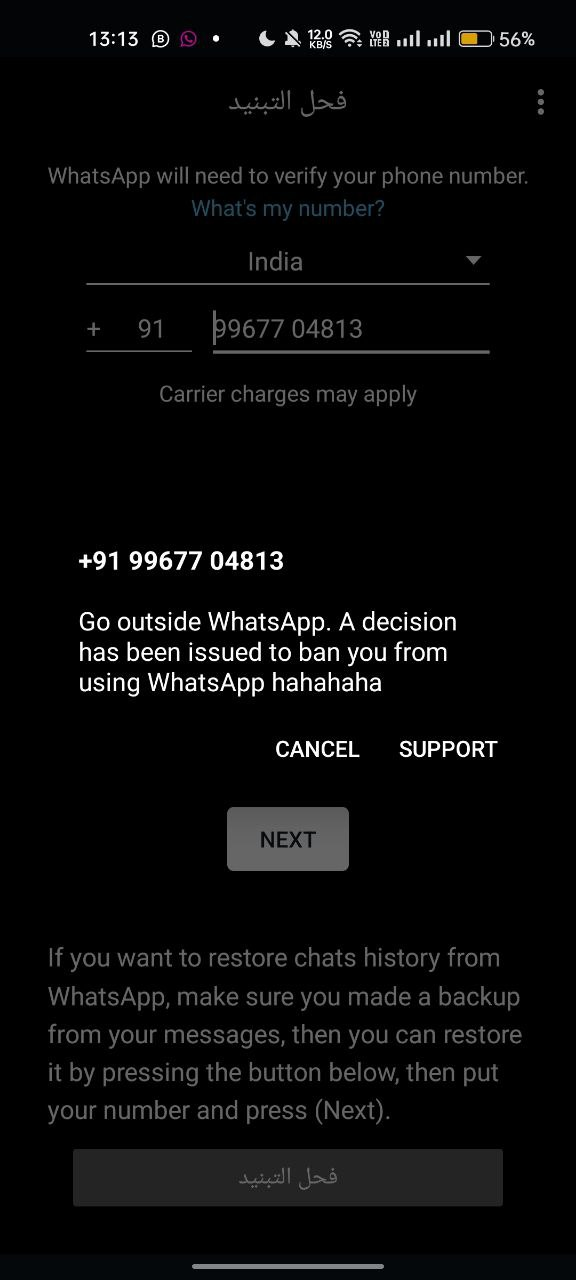Tap CANCEL in the ban dialog
The image size is (576, 1280).
(317, 749)
